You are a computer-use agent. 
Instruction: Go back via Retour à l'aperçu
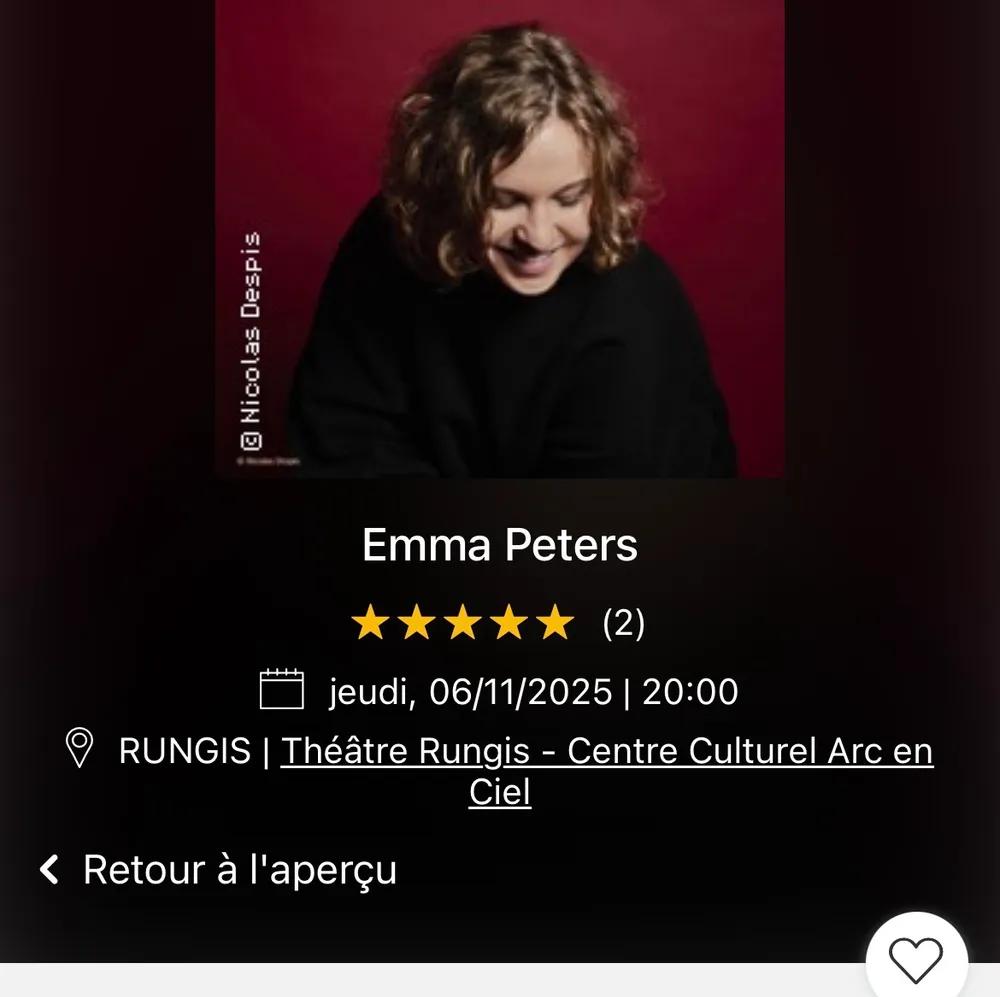point(218,869)
